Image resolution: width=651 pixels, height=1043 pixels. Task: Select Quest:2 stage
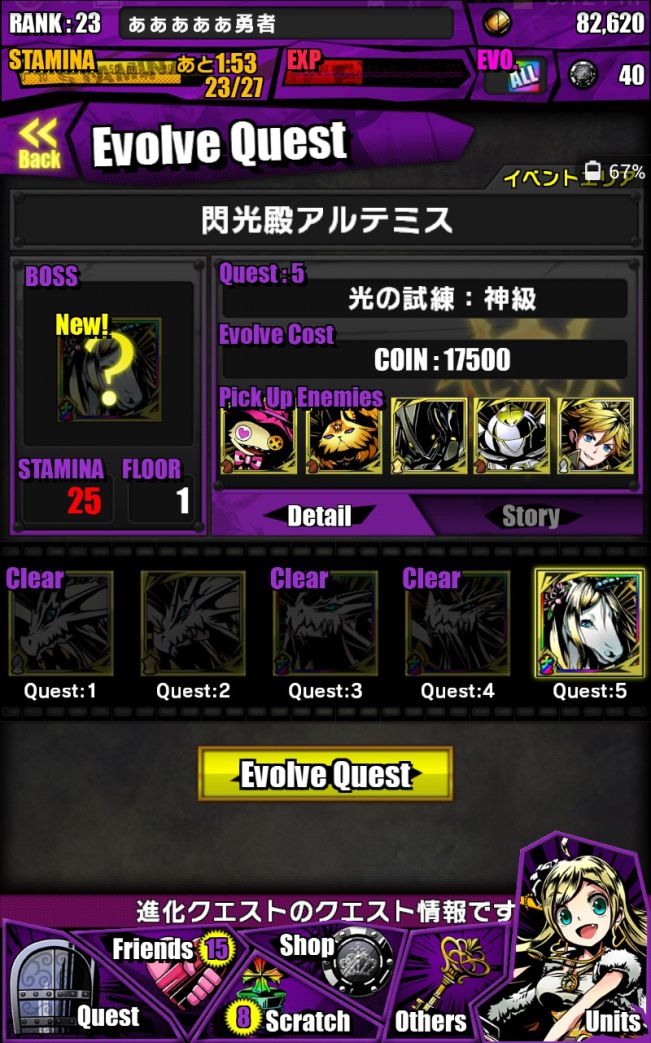click(x=193, y=625)
